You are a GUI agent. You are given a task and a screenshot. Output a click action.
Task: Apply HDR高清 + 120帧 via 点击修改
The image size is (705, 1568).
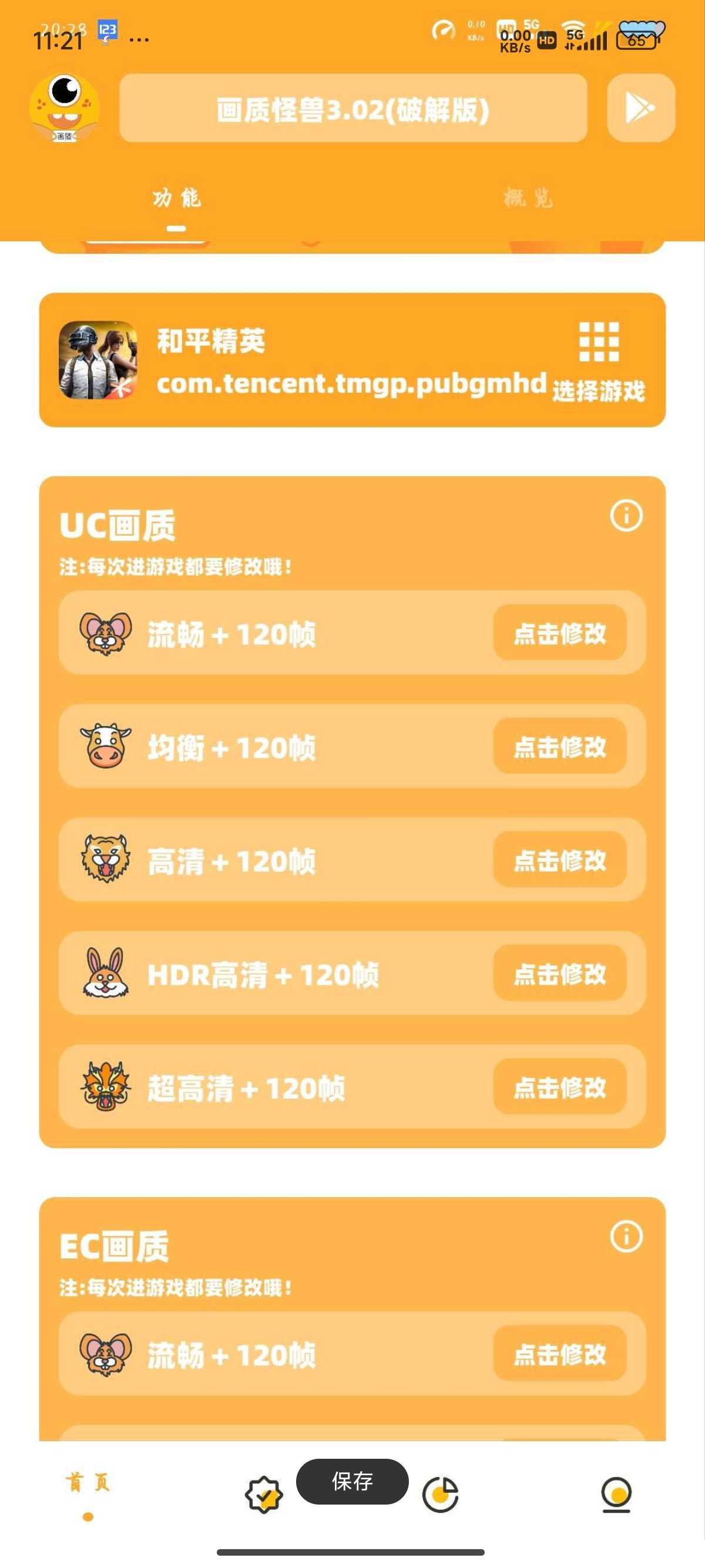[x=559, y=973]
